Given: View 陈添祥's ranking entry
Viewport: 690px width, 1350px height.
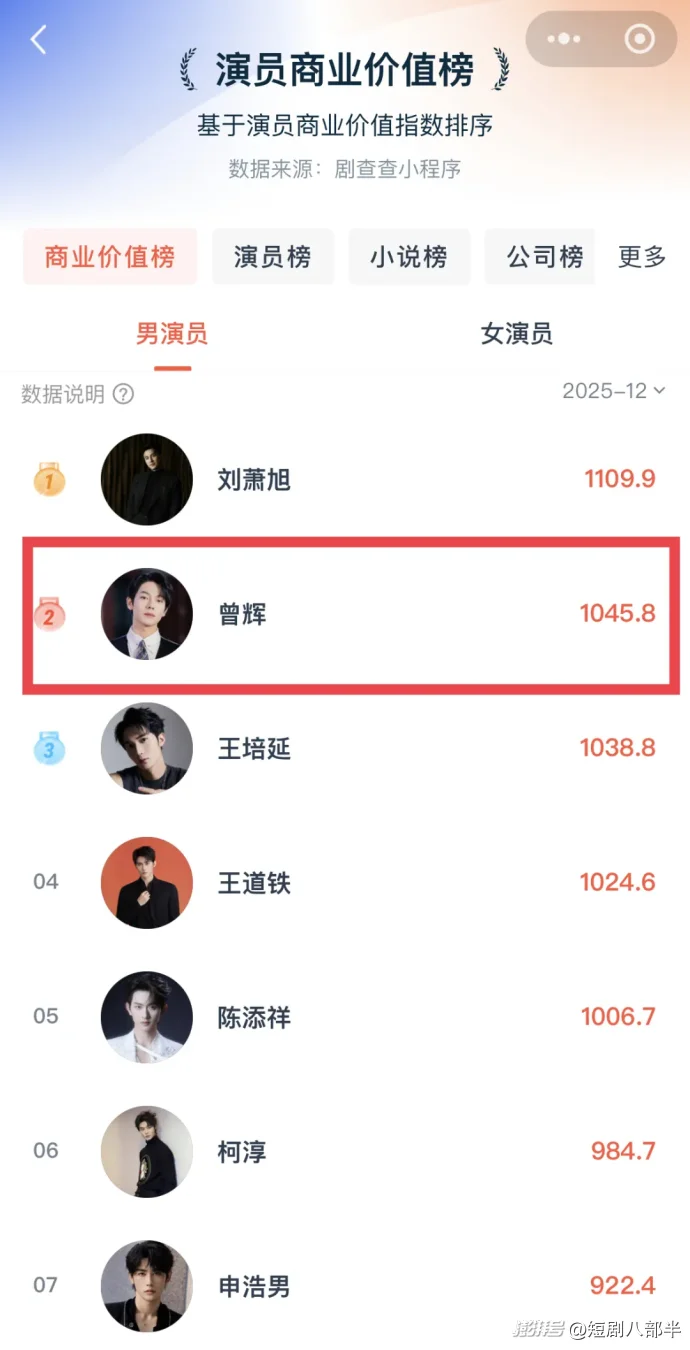Looking at the screenshot, I should [x=254, y=1017].
